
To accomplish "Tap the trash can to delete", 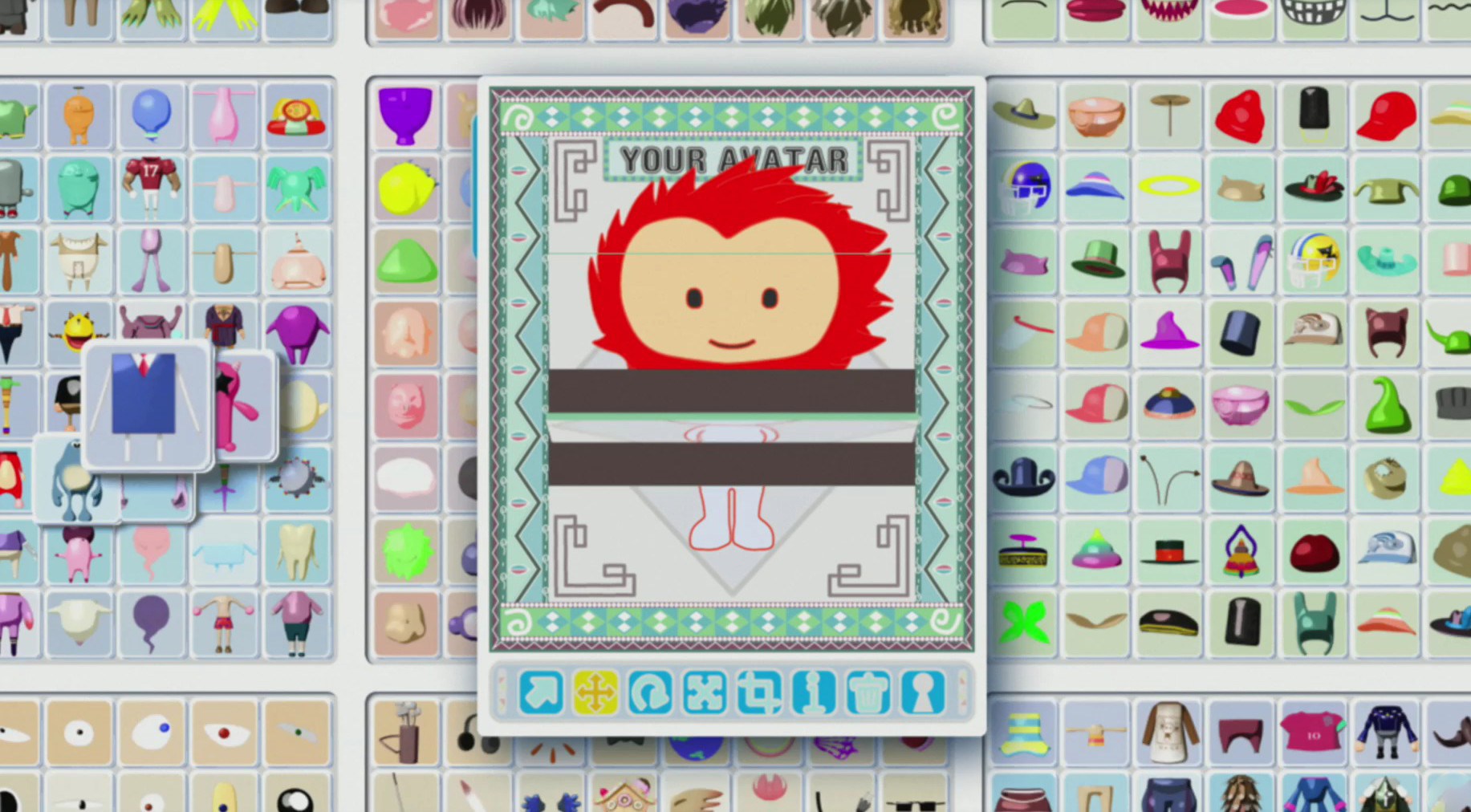I will tap(868, 692).
